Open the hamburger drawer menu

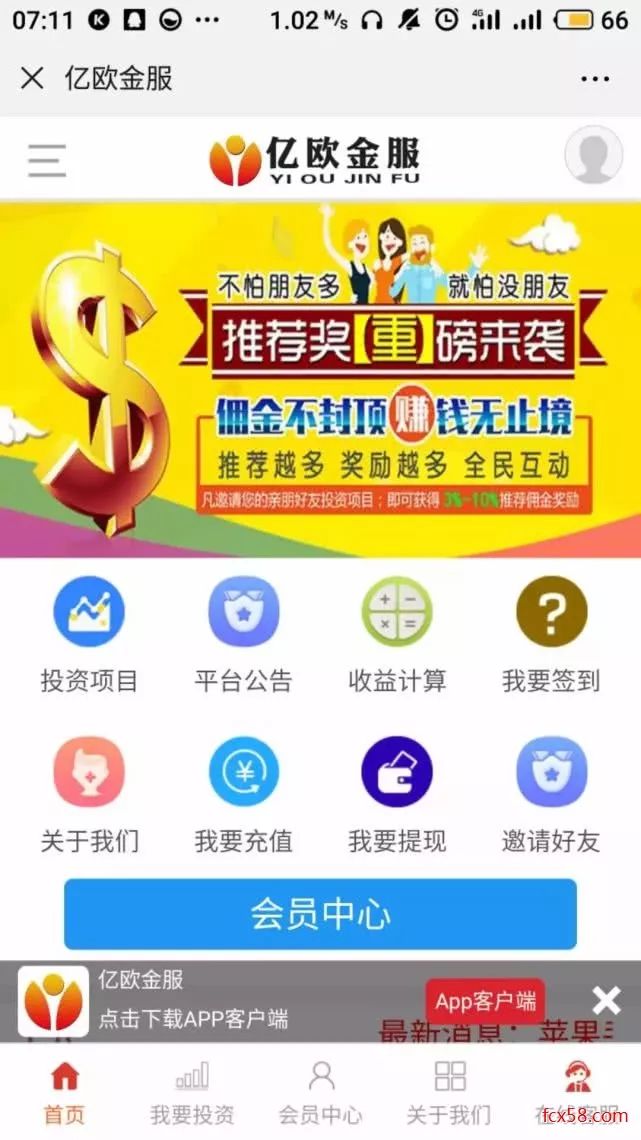coord(47,160)
